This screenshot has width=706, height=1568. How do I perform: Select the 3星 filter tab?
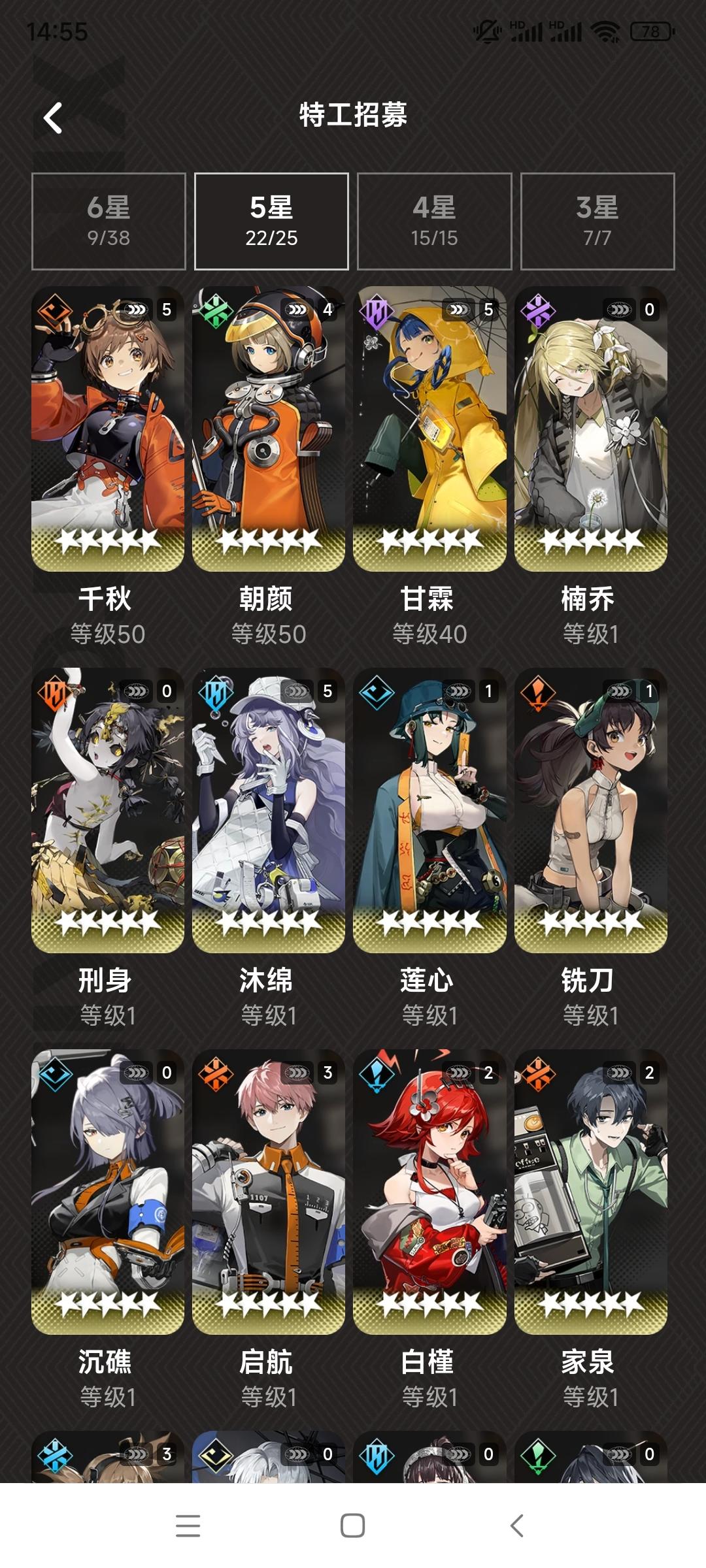pos(596,221)
